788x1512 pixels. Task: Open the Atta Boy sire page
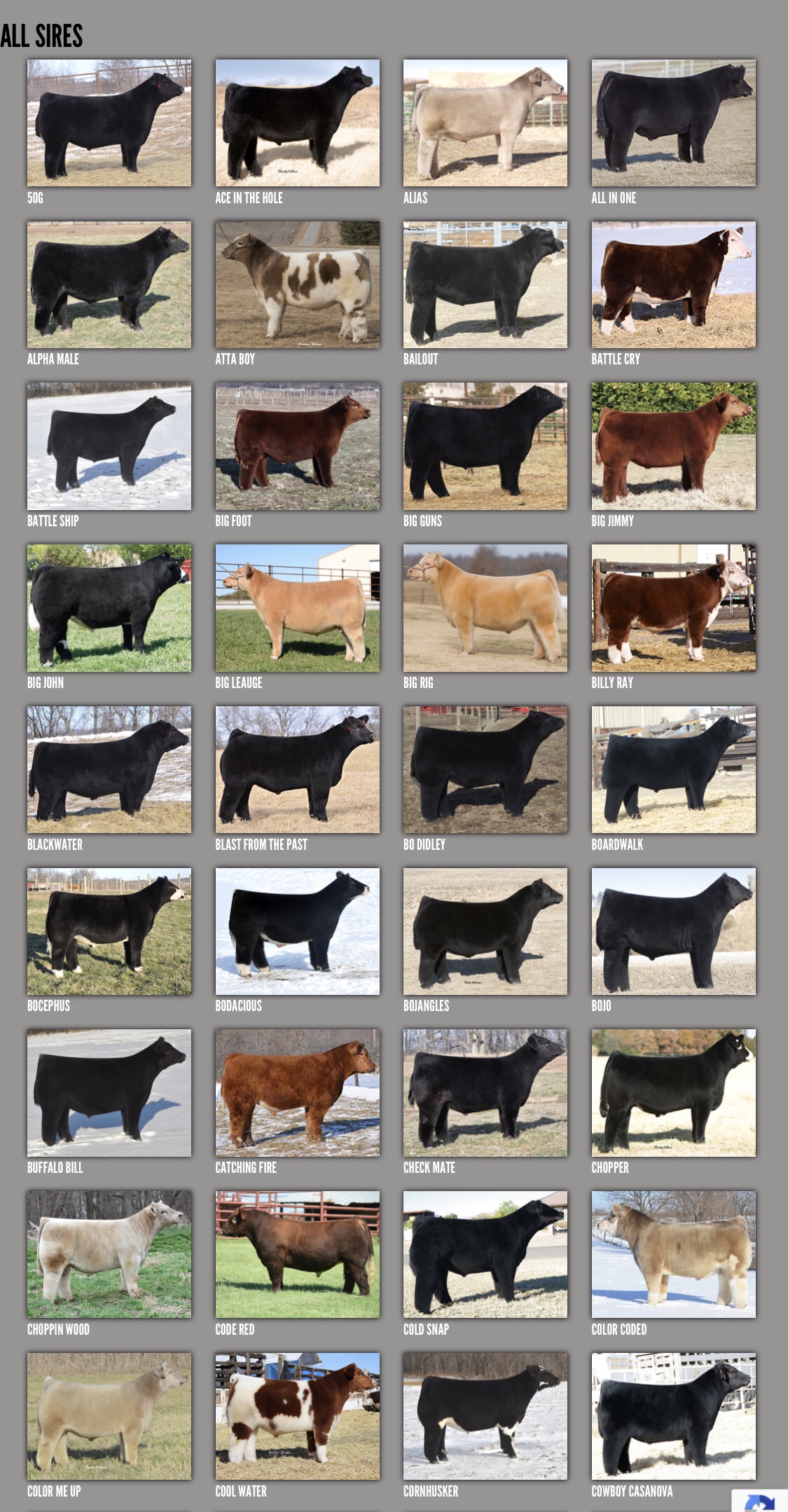pos(297,284)
